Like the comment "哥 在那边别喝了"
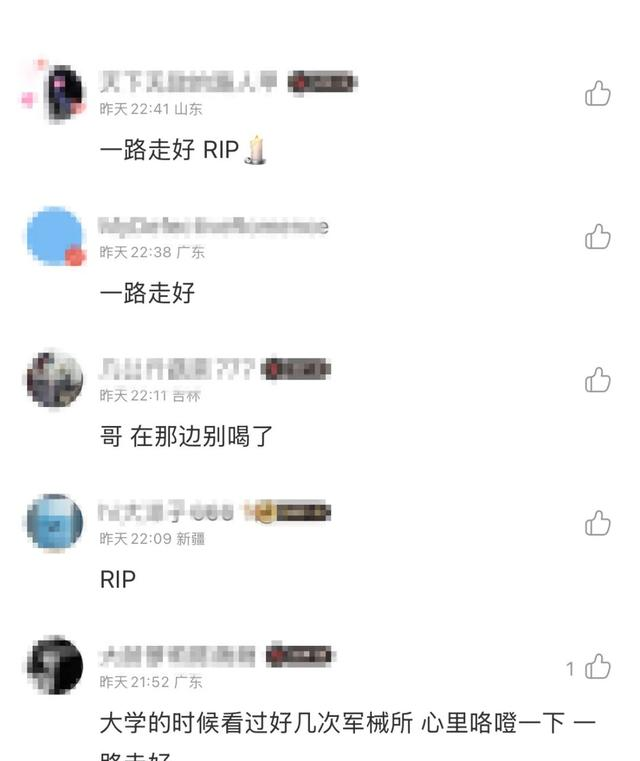This screenshot has height=761, width=640. pyautogui.click(x=598, y=380)
